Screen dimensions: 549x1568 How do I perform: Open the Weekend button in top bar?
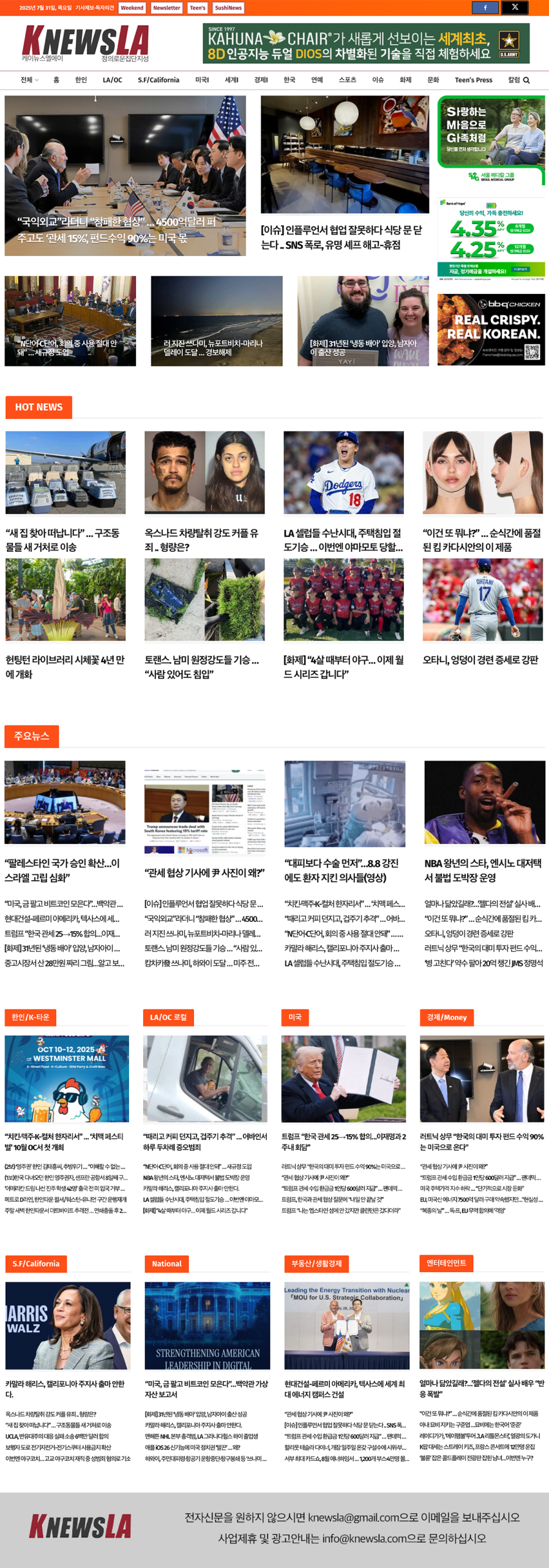tap(132, 8)
